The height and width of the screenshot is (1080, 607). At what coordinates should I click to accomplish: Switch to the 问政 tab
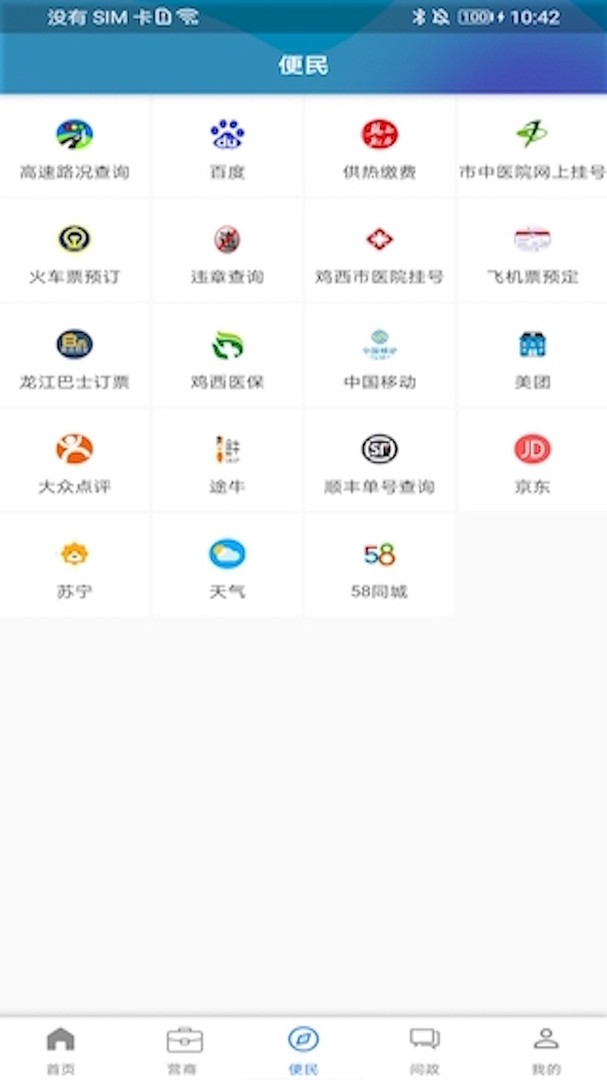pyautogui.click(x=424, y=1050)
